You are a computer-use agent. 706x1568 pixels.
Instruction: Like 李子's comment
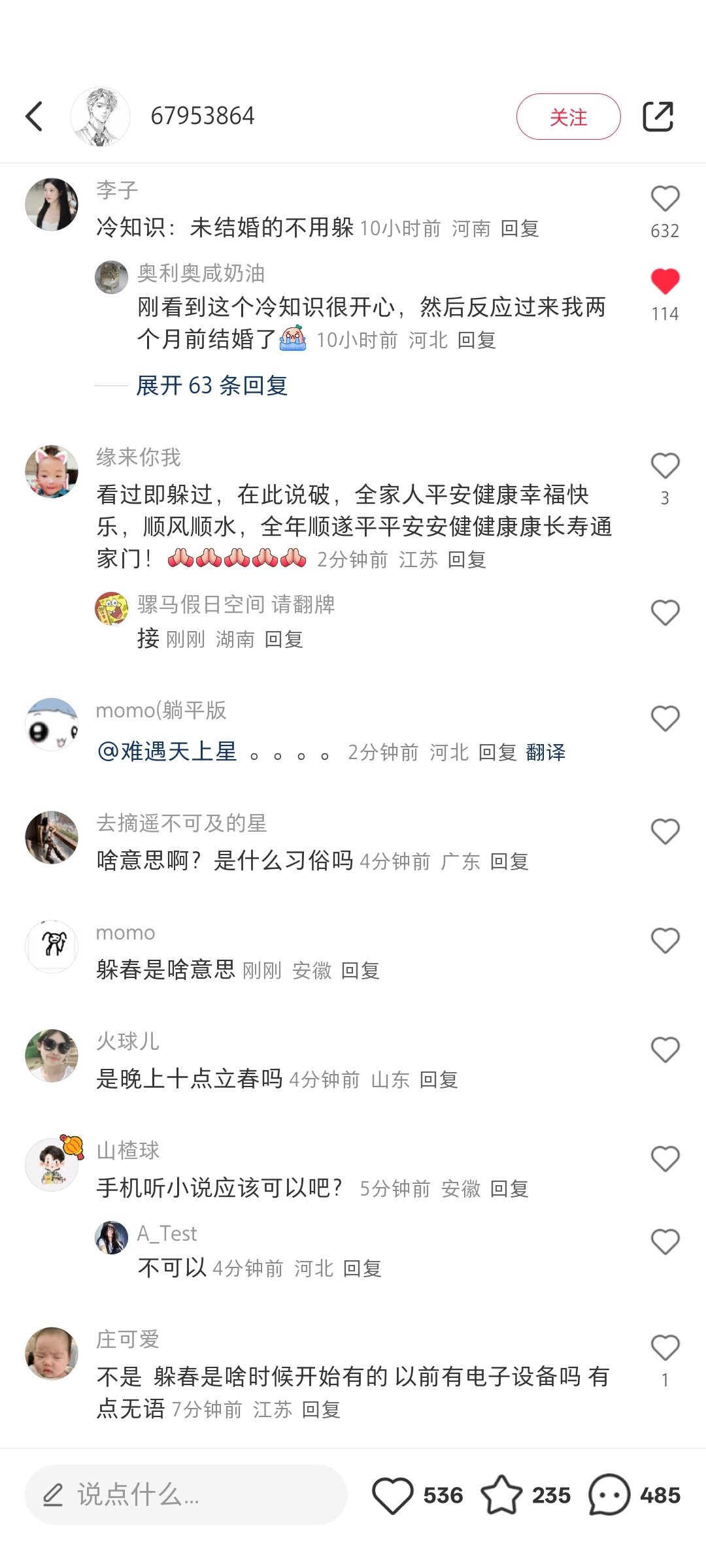(x=665, y=199)
